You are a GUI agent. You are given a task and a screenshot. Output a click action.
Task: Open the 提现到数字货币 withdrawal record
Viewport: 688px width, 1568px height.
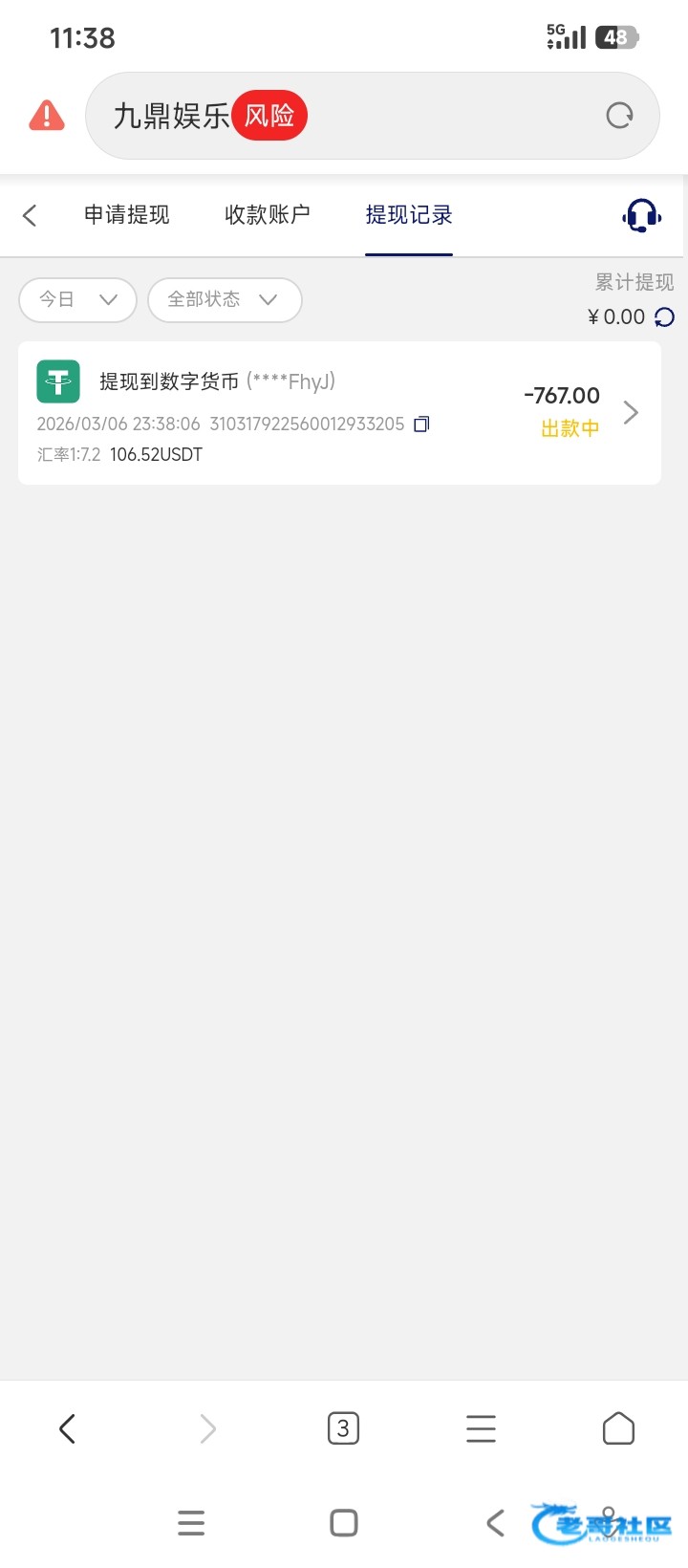tap(339, 413)
